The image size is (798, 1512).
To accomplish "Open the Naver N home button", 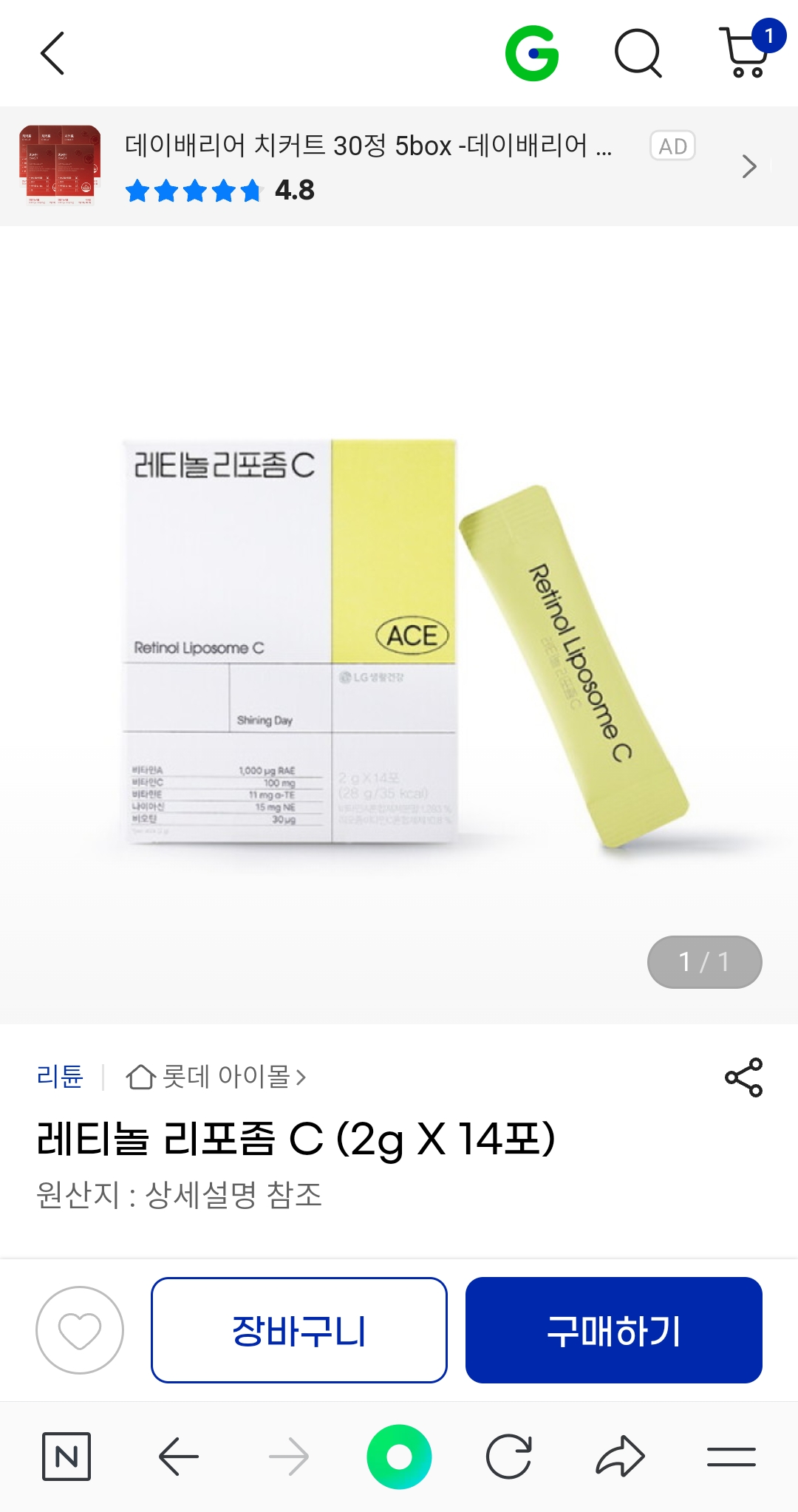I will [66, 1457].
